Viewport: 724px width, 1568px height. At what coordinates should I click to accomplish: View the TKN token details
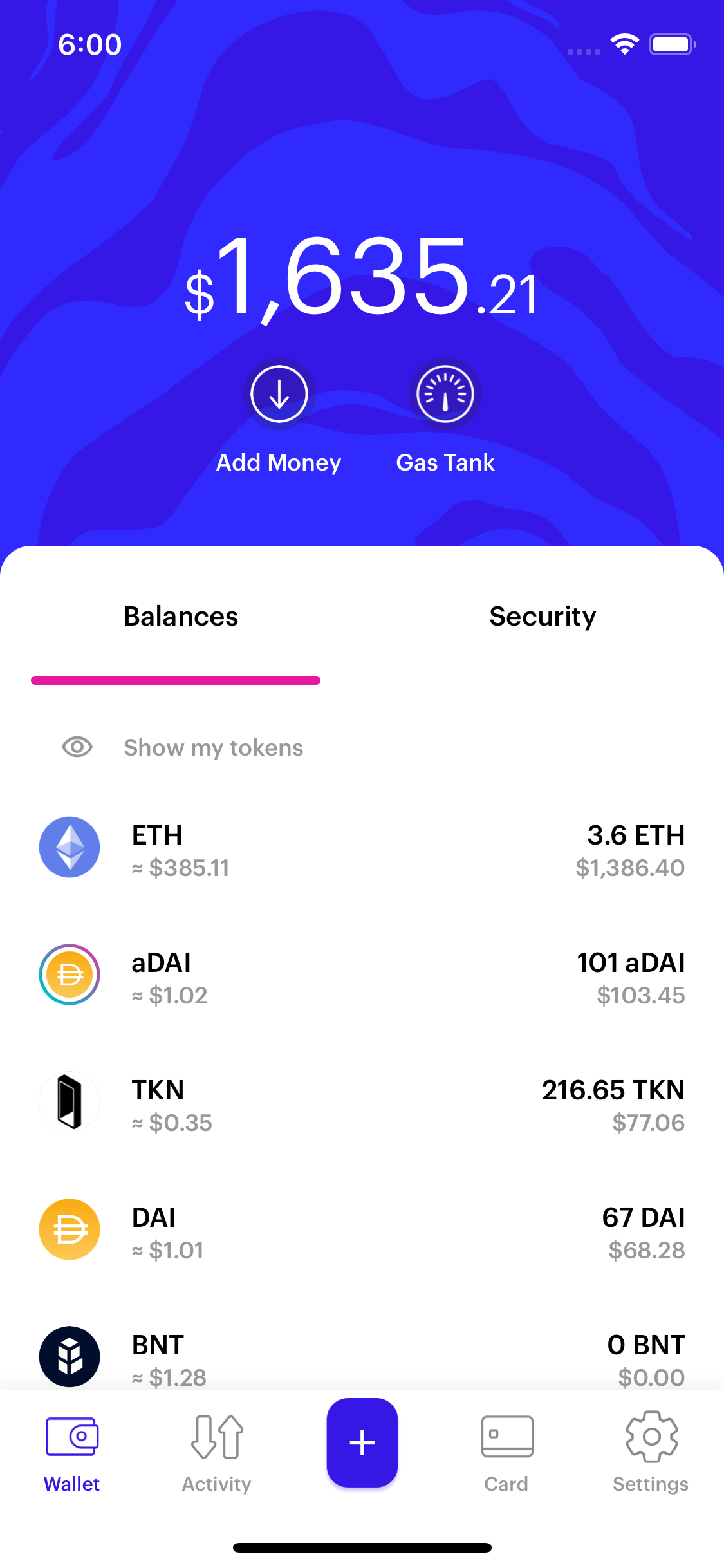(362, 1105)
